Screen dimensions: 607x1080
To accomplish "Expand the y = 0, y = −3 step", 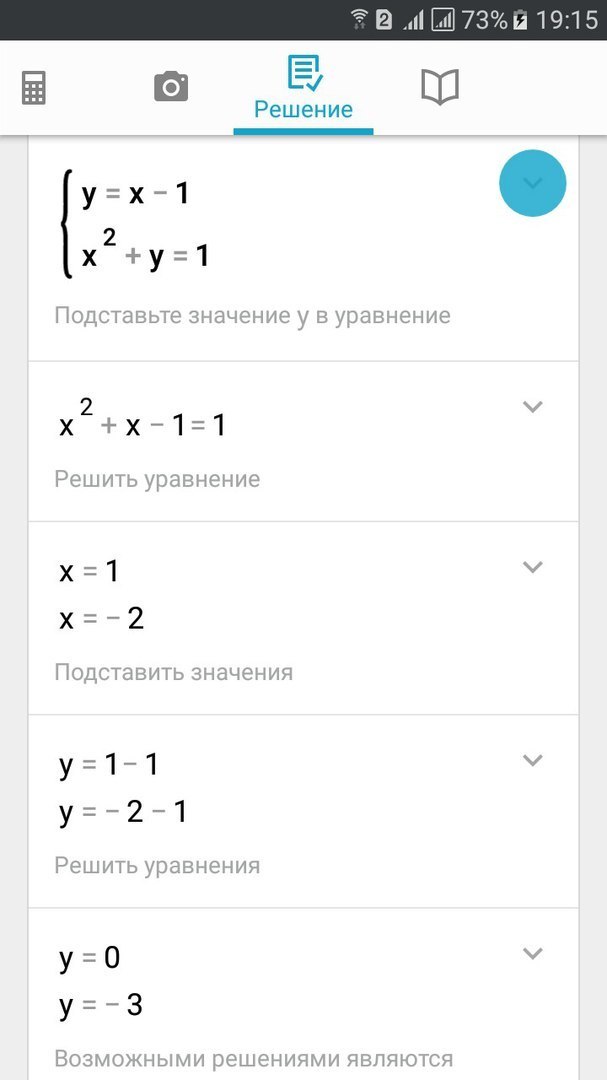I will pyautogui.click(x=533, y=953).
